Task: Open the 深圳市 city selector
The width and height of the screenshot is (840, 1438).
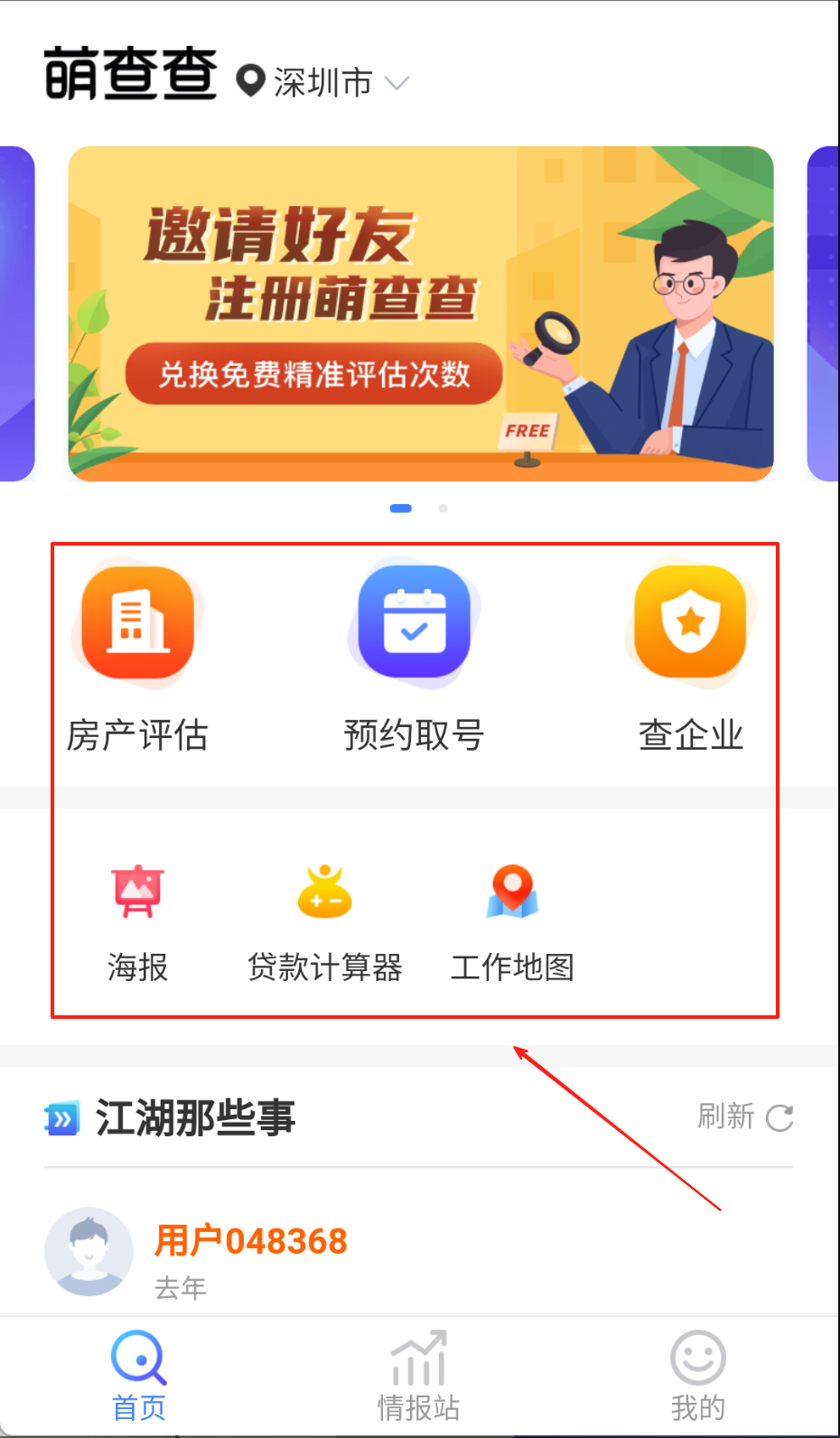Action: [x=322, y=82]
